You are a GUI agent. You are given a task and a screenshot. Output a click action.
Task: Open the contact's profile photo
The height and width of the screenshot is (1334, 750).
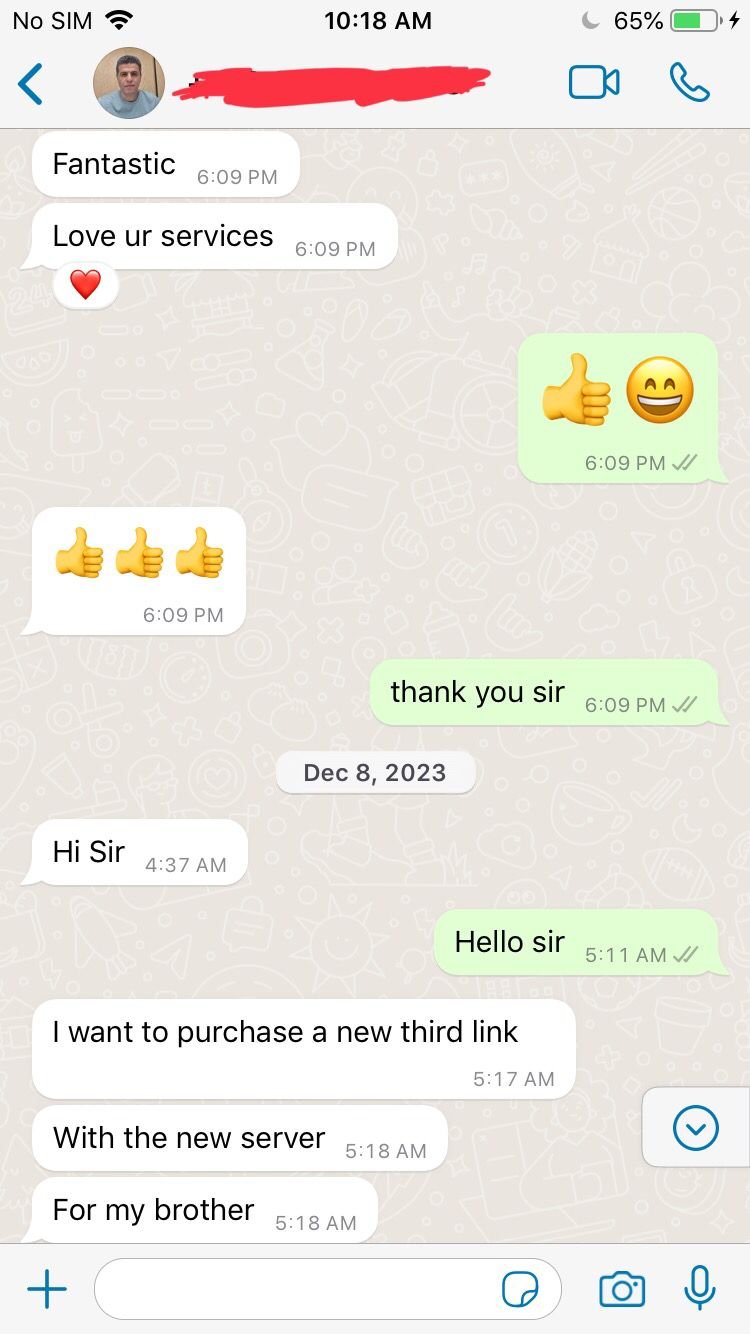tap(129, 84)
